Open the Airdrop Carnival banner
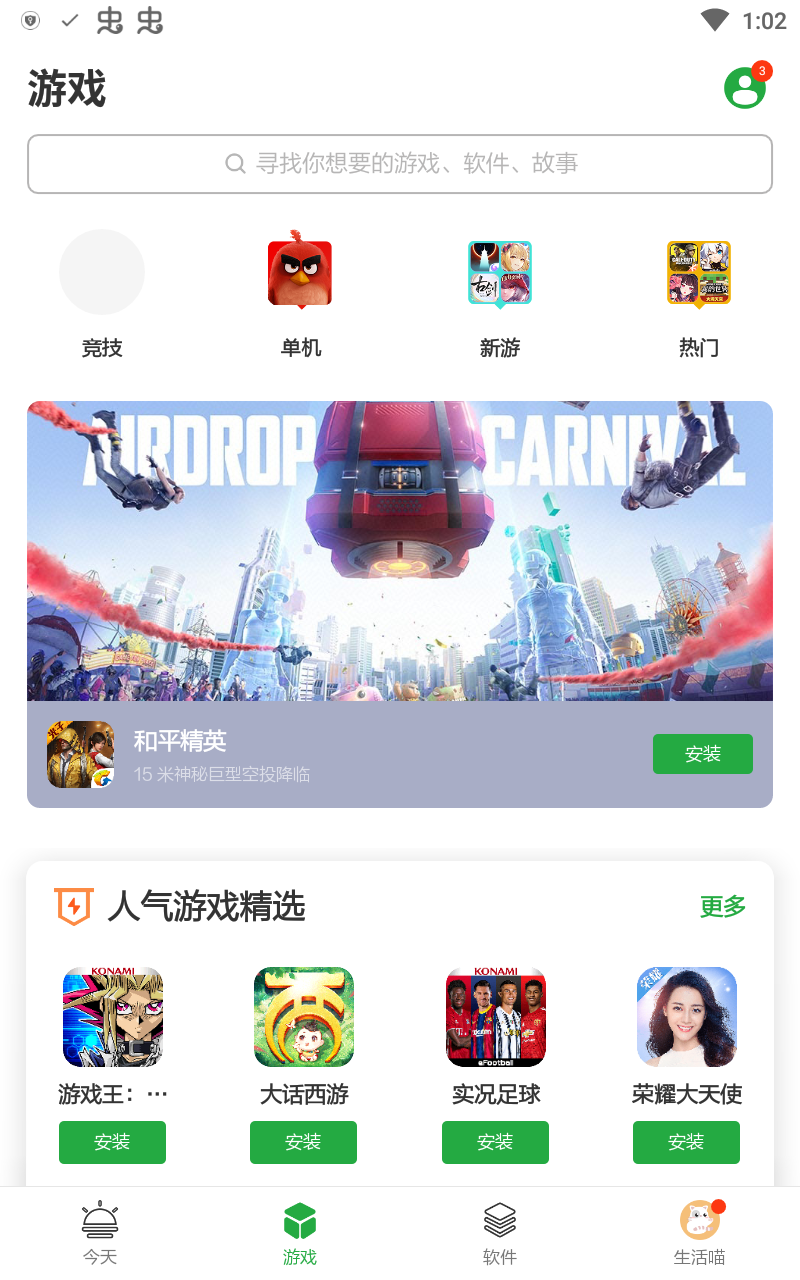 pos(400,550)
